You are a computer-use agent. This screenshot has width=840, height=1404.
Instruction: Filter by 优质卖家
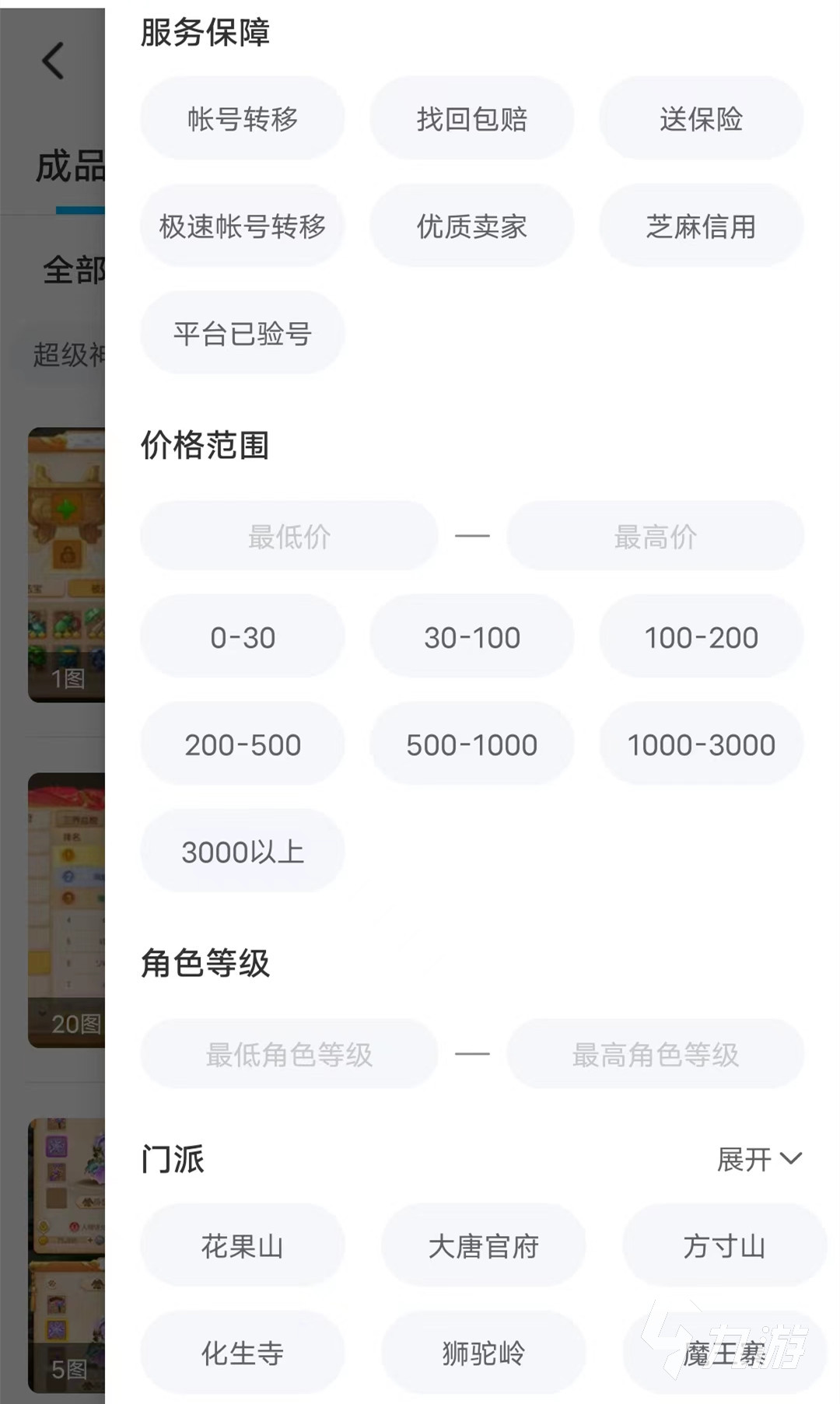471,226
